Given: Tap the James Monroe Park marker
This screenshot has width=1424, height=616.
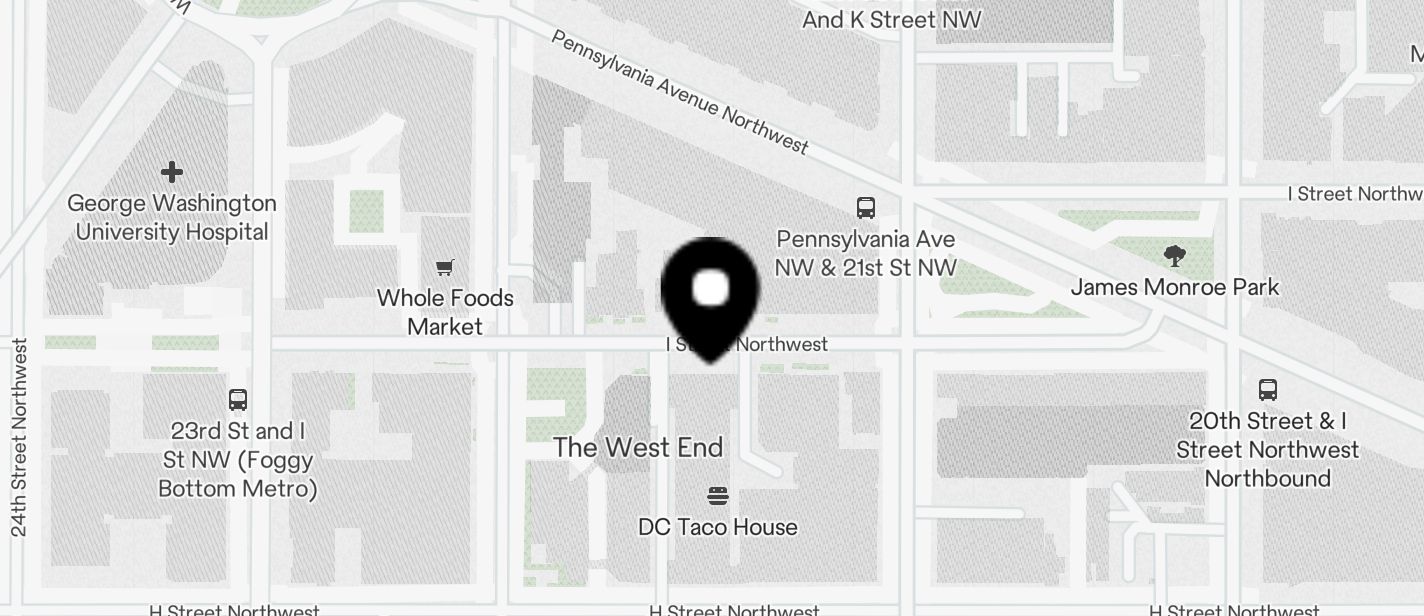Looking at the screenshot, I should click(1175, 257).
